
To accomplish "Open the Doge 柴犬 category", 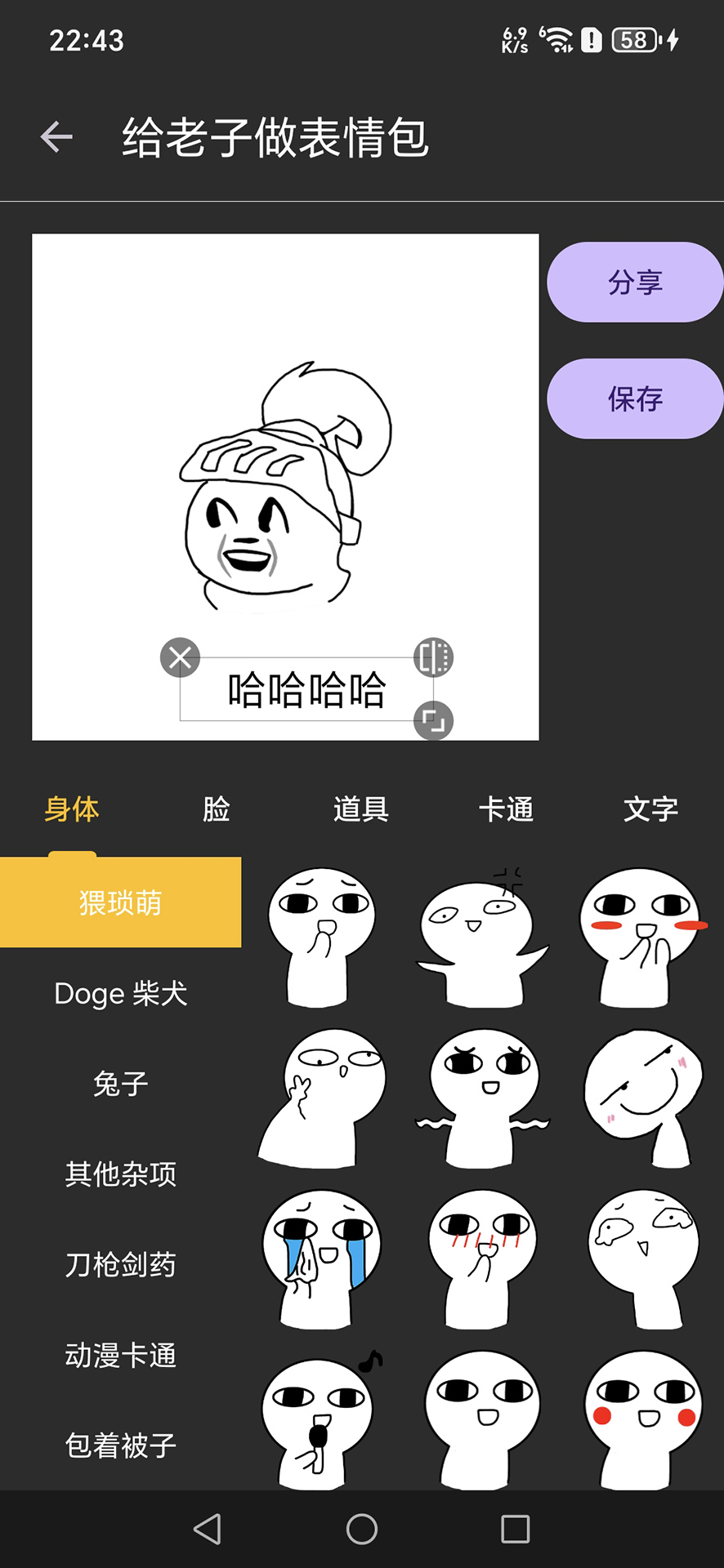I will (121, 993).
